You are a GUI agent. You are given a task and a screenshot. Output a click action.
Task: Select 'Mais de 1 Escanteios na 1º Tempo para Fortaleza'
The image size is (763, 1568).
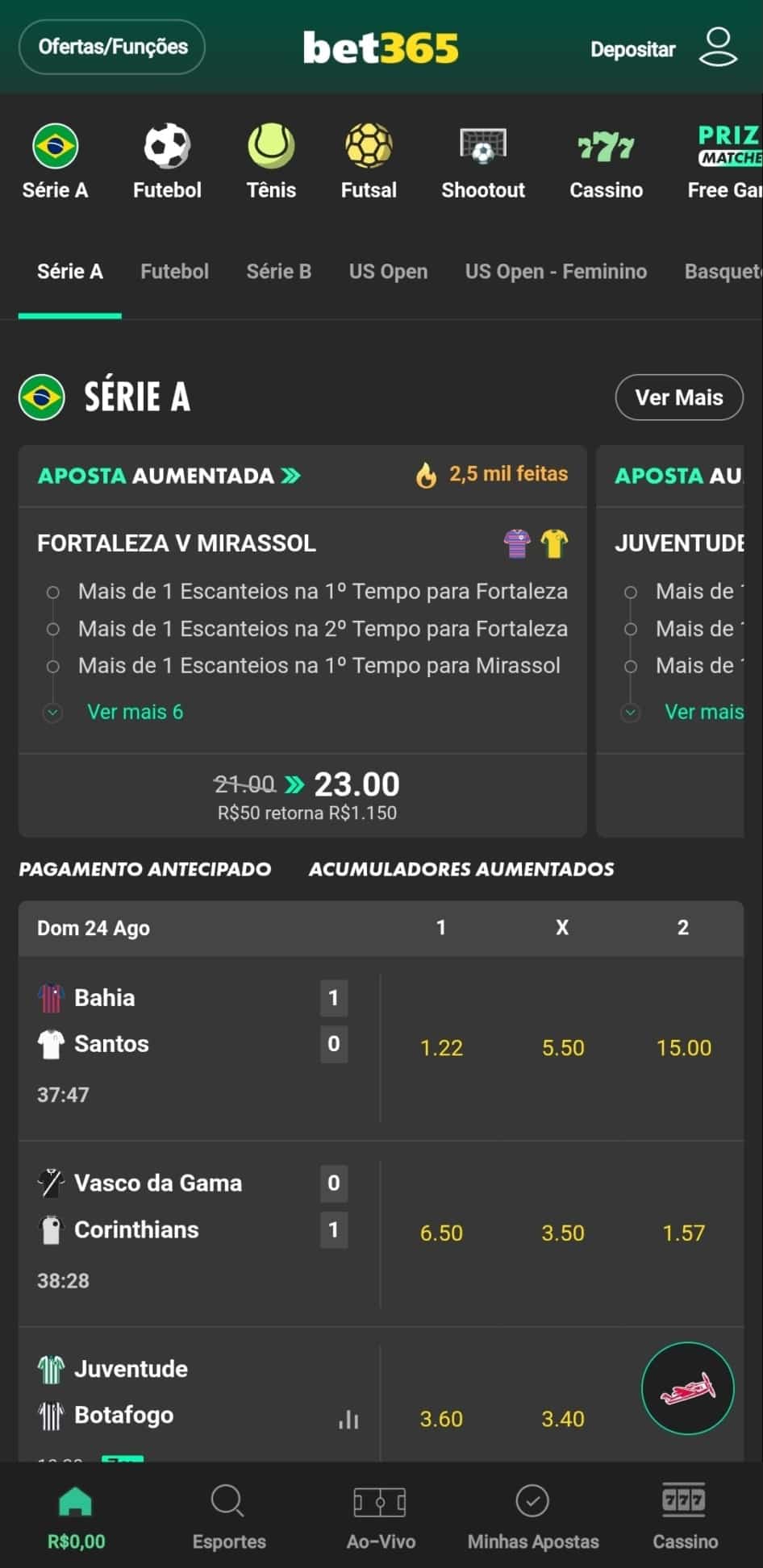[323, 591]
